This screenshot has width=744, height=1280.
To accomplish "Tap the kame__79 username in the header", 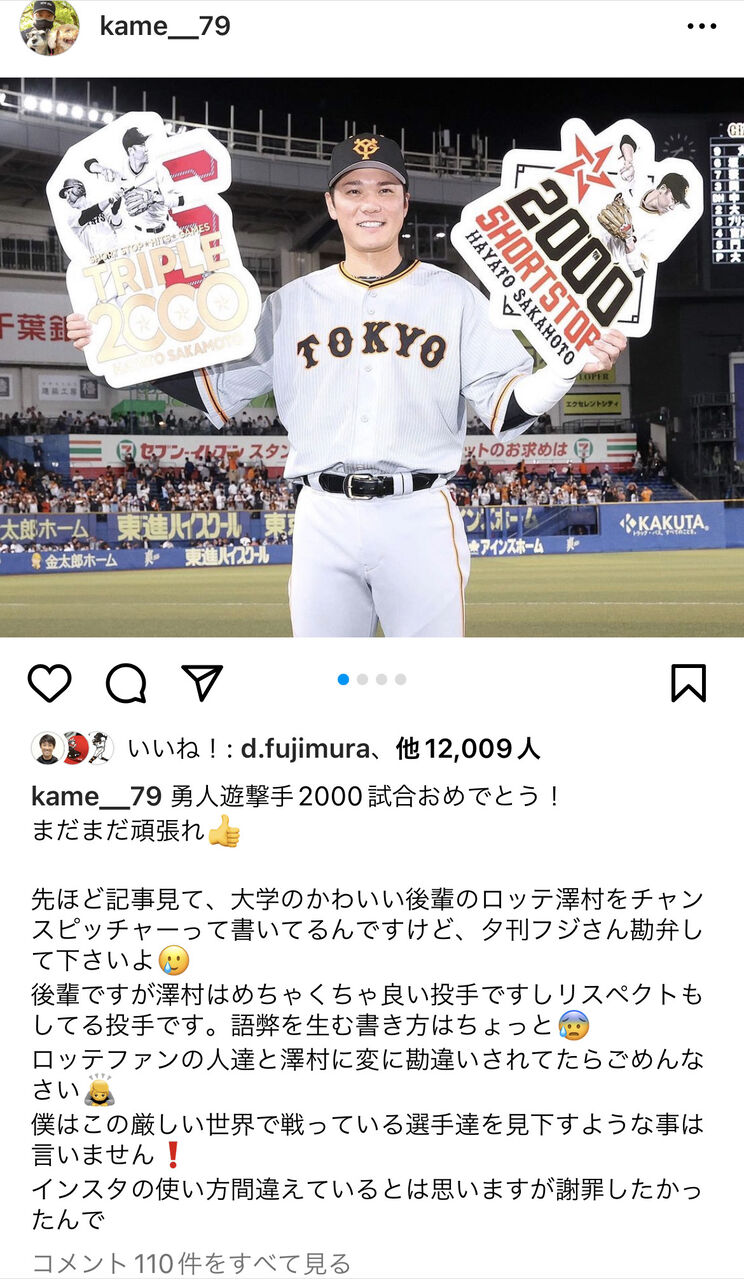I will click(x=165, y=26).
